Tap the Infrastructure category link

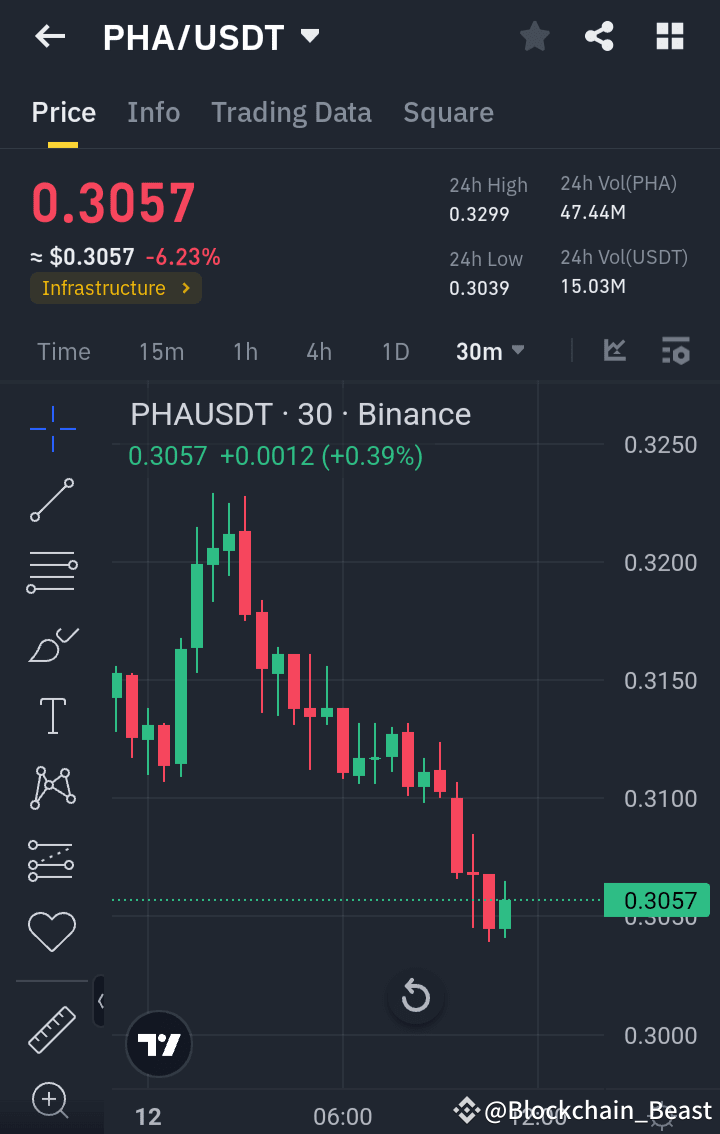pos(115,288)
